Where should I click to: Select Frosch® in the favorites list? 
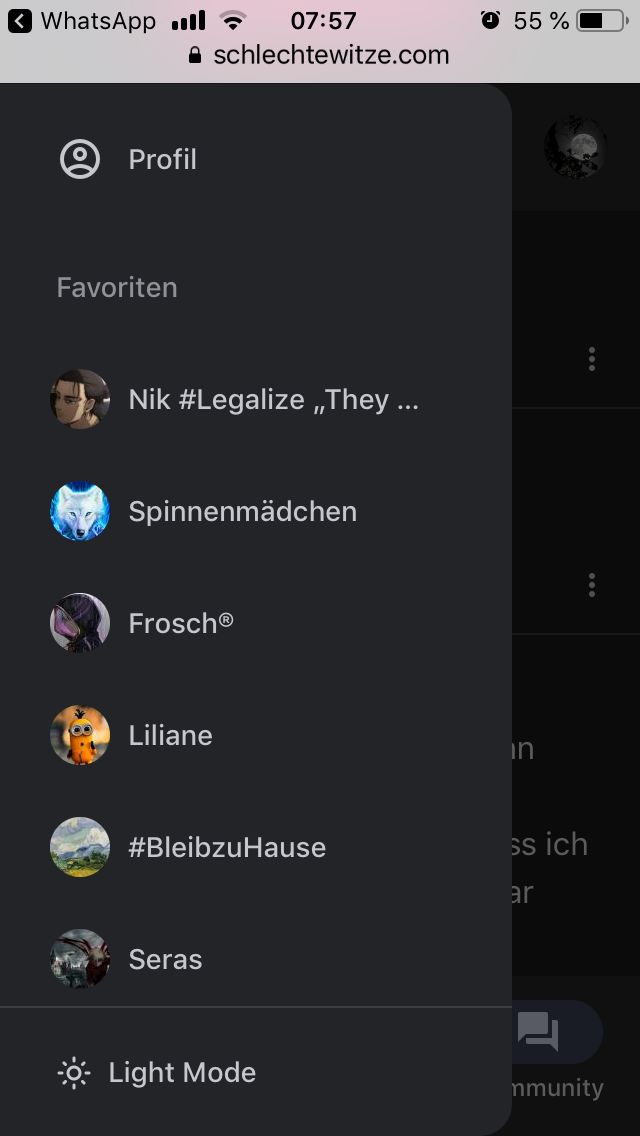(180, 624)
